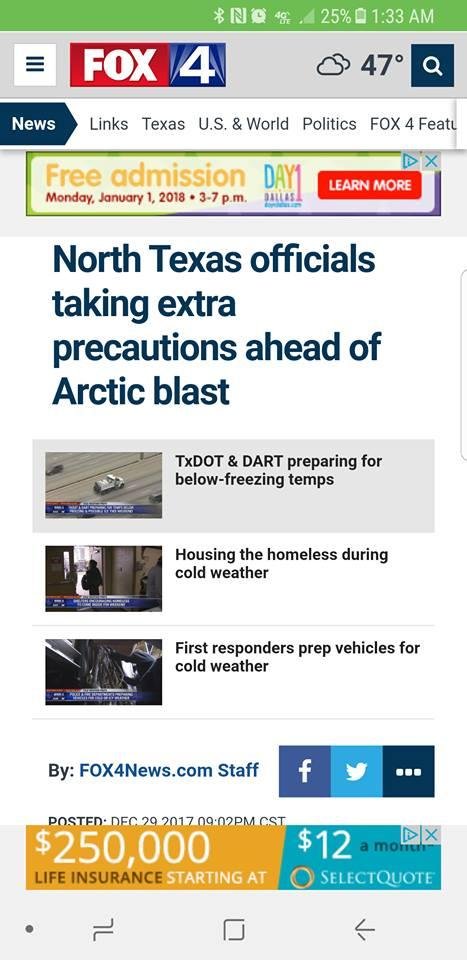Play Housing the homeless video
Viewport: 467px width, 960px height.
pos(233,579)
